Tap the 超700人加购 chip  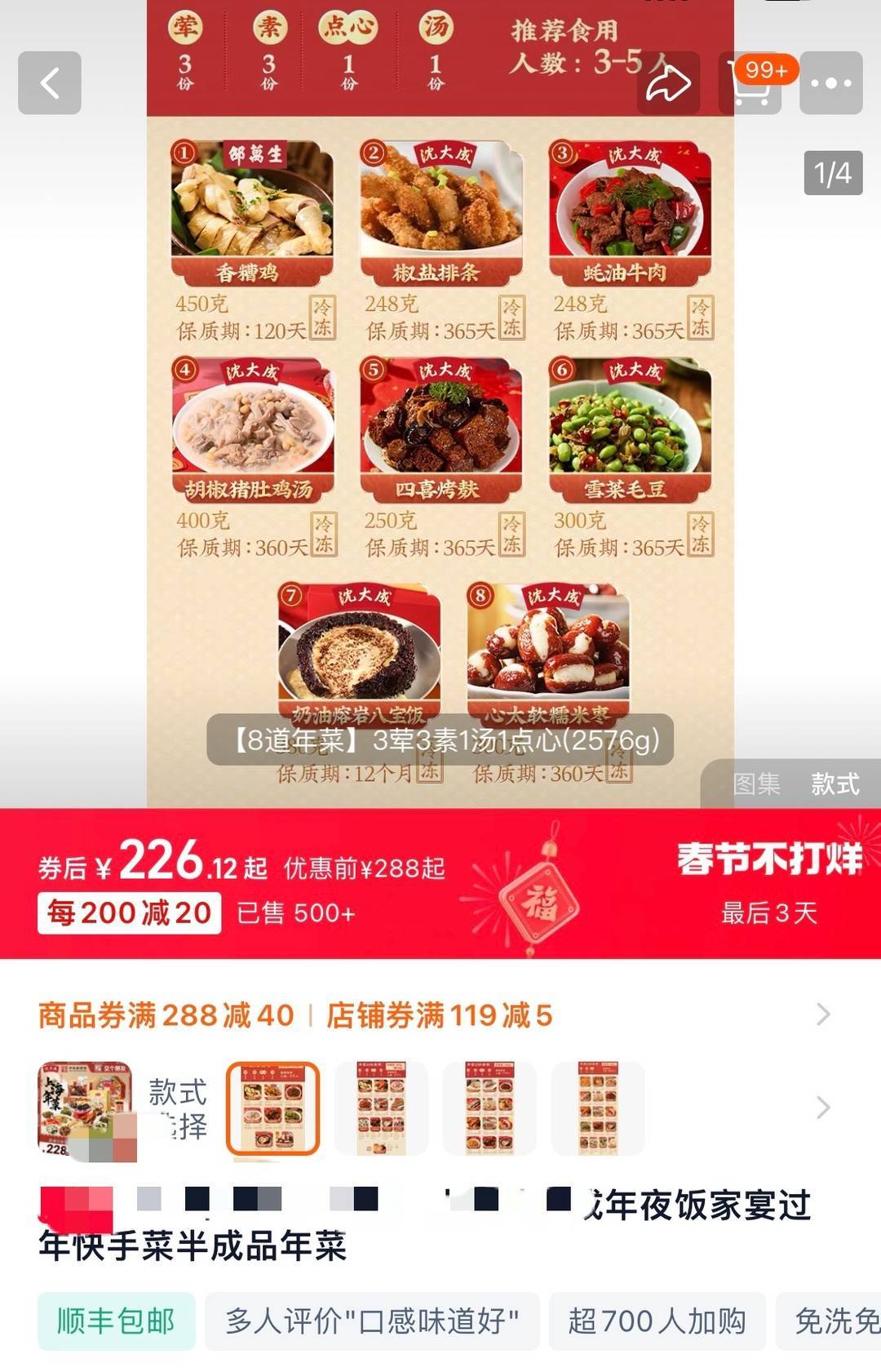pyautogui.click(x=657, y=1321)
